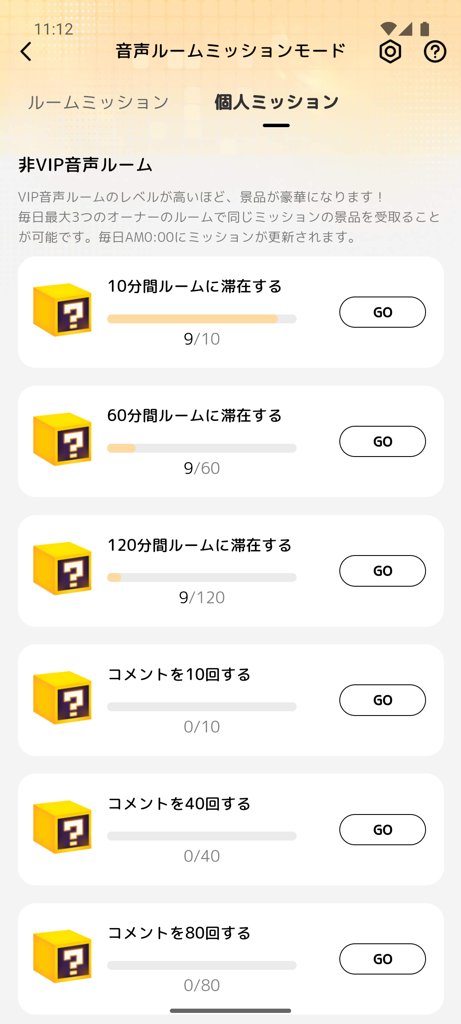Viewport: 461px width, 1024px height.
Task: Go back using the top-left arrow
Action: (26, 52)
